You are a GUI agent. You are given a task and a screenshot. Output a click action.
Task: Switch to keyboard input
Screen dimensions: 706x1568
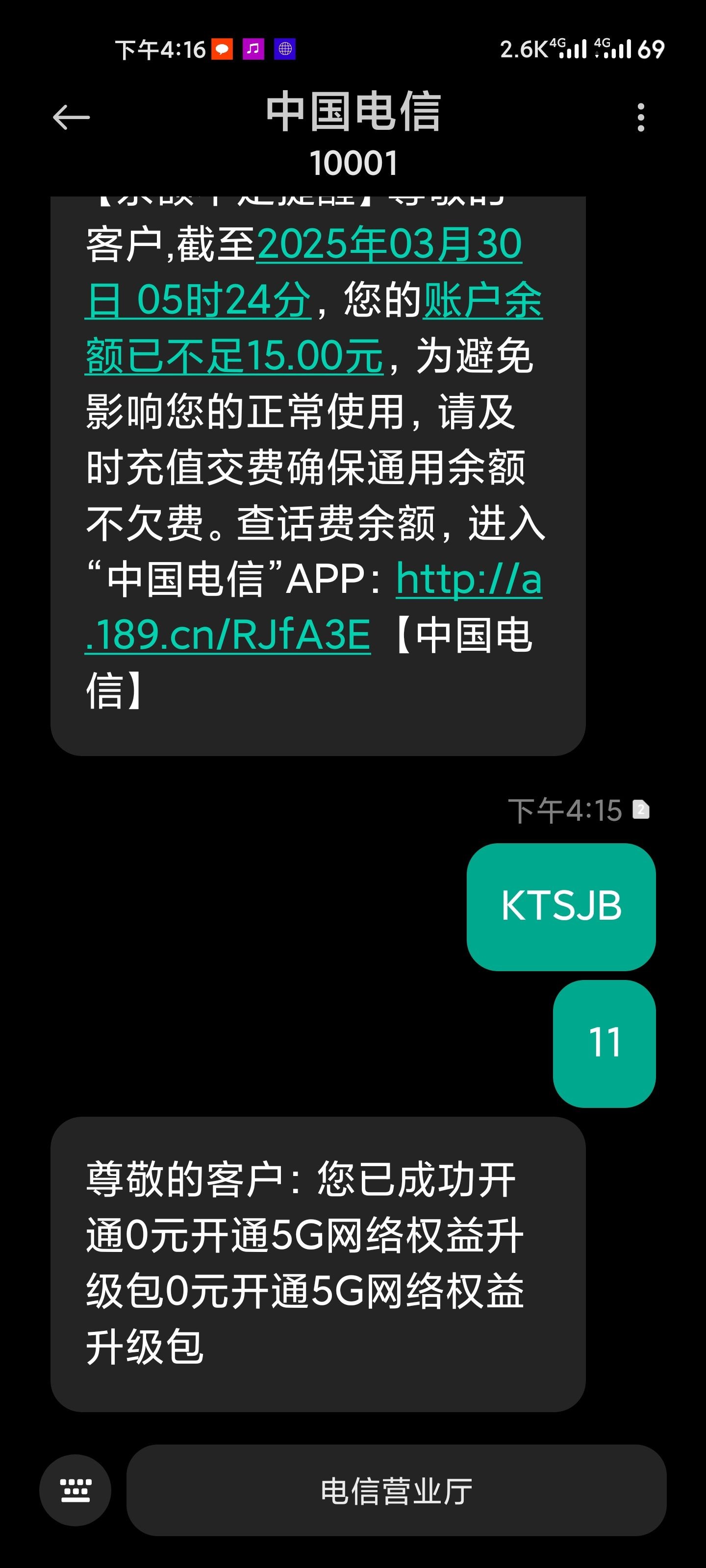tap(76, 1490)
